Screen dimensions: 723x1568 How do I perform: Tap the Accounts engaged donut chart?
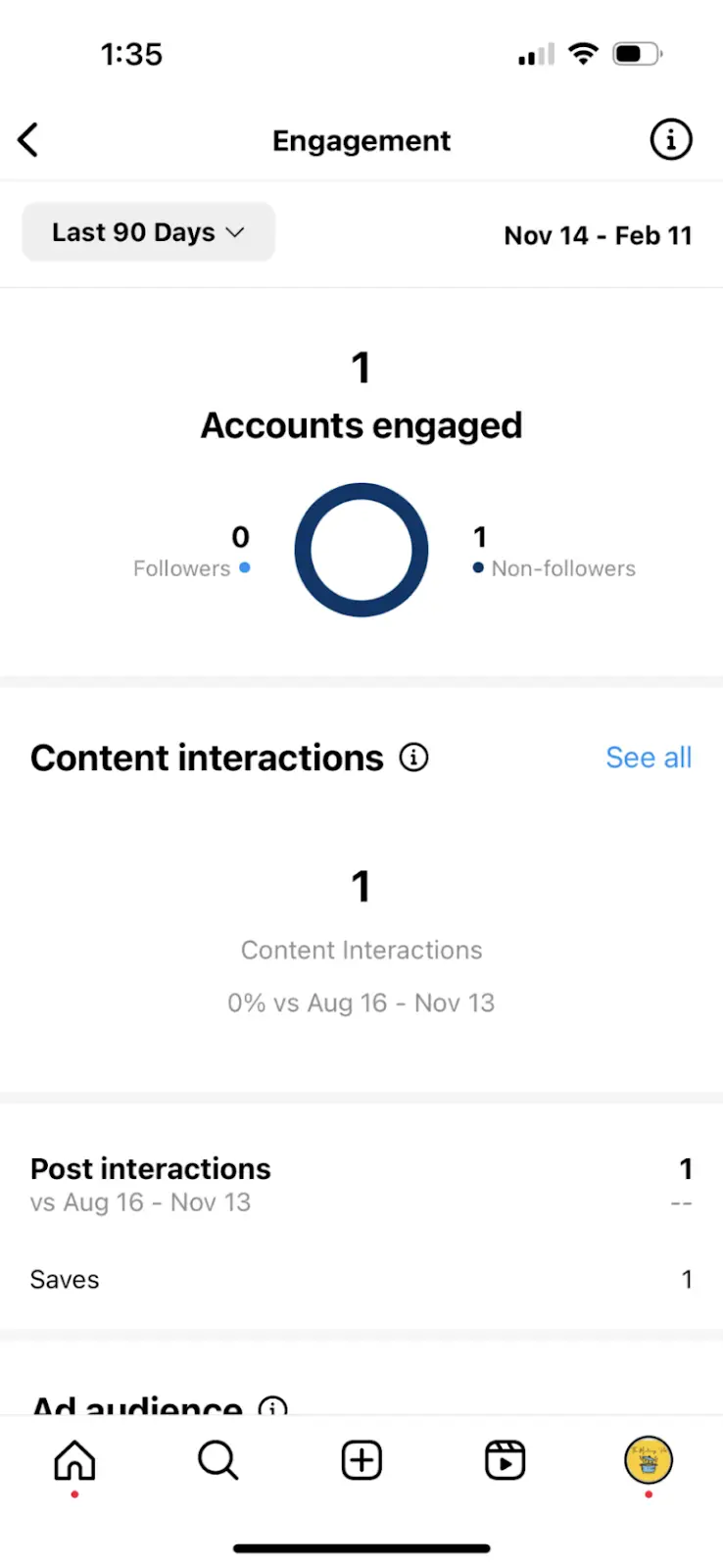click(x=361, y=550)
